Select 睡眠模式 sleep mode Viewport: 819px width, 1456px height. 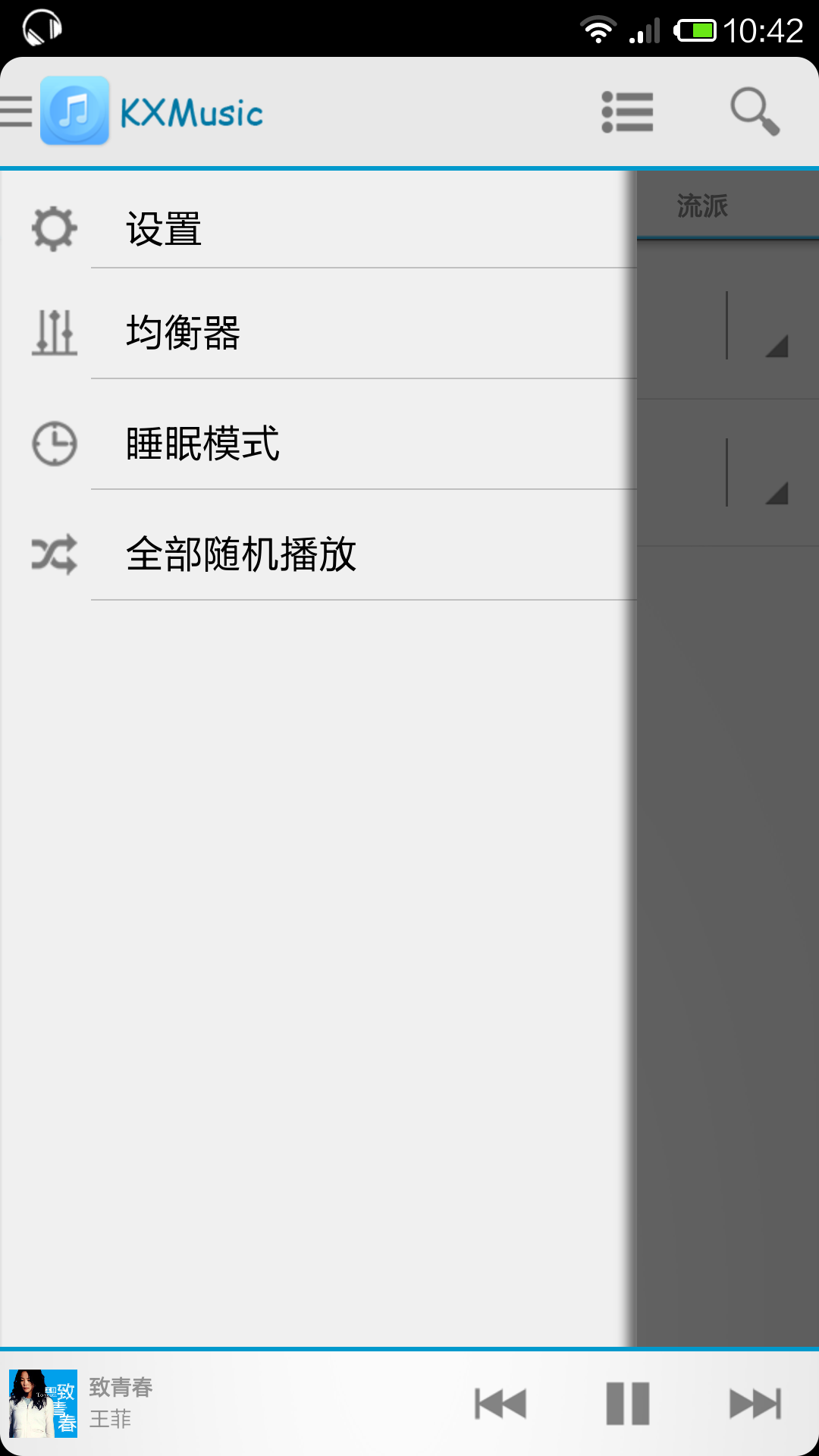click(318, 444)
